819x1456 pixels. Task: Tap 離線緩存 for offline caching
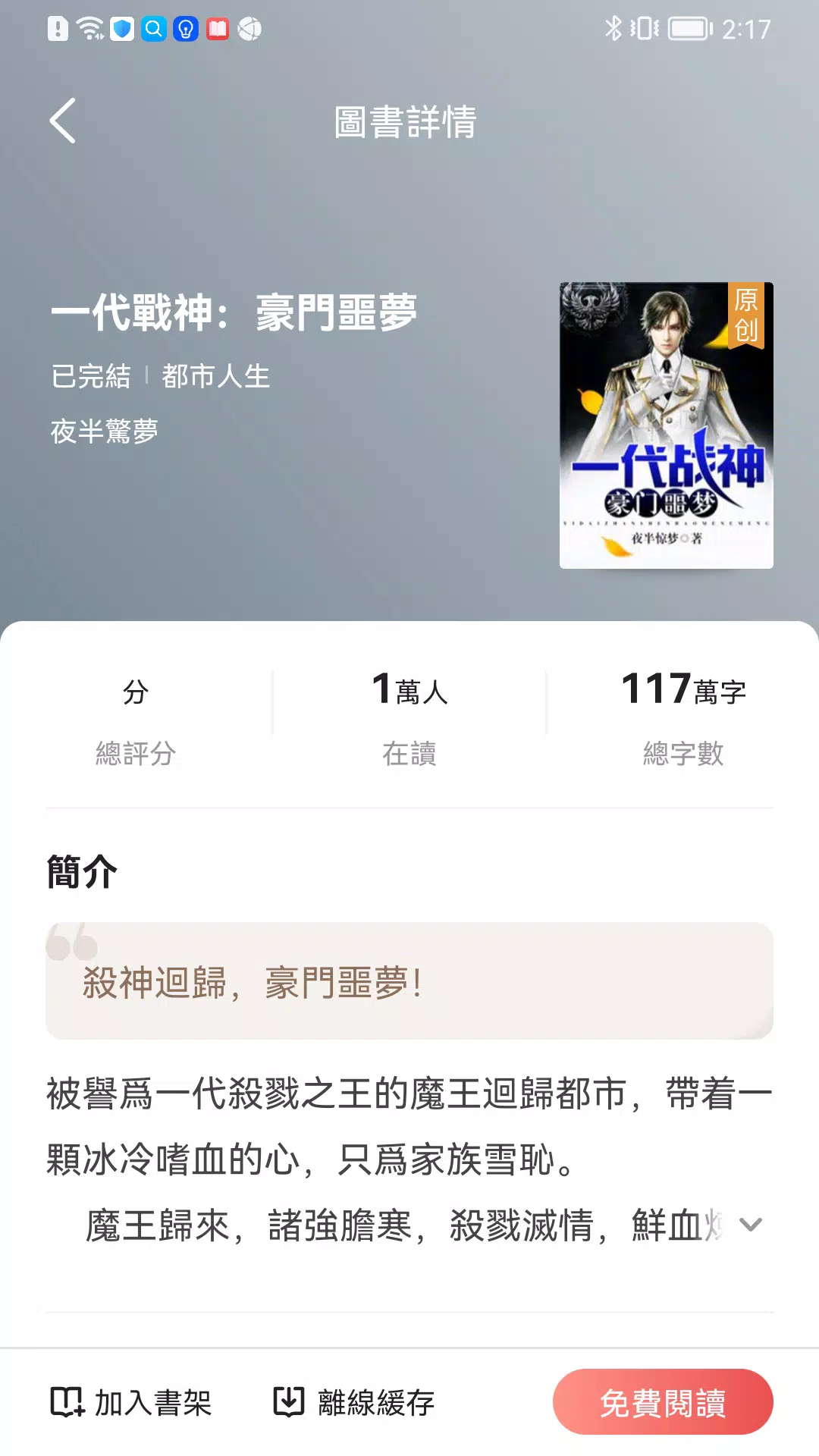click(353, 1402)
